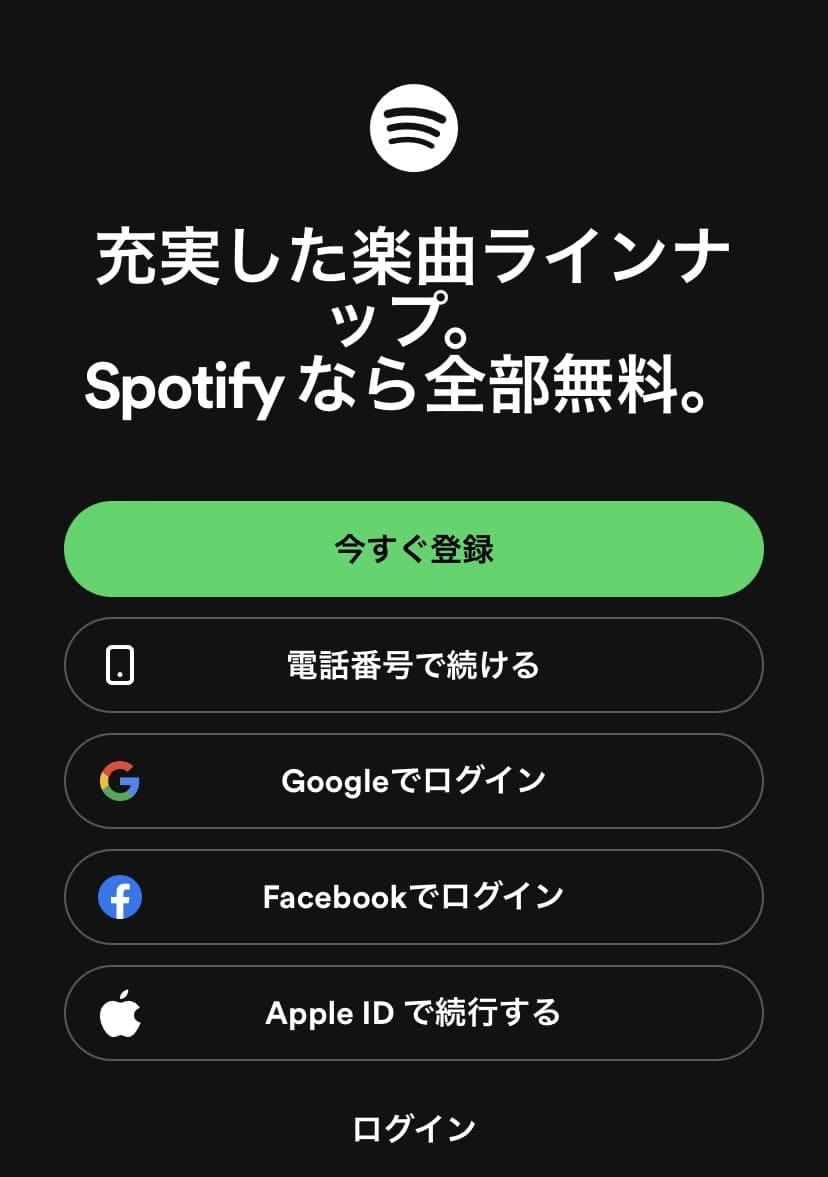This screenshot has width=828, height=1177.
Task: Click the sign-up button to register now
Action: pyautogui.click(x=414, y=548)
